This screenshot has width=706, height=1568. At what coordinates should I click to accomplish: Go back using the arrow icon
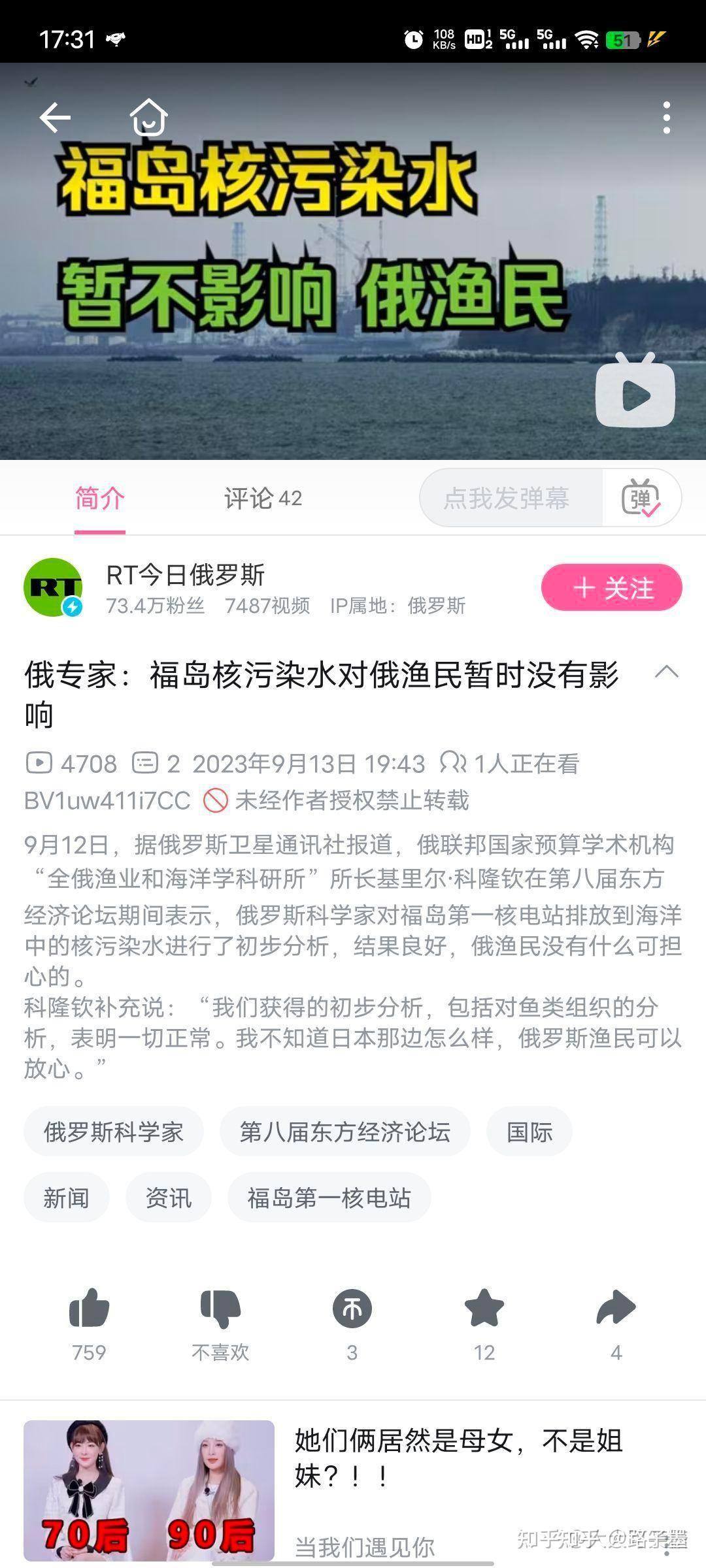pyautogui.click(x=55, y=118)
